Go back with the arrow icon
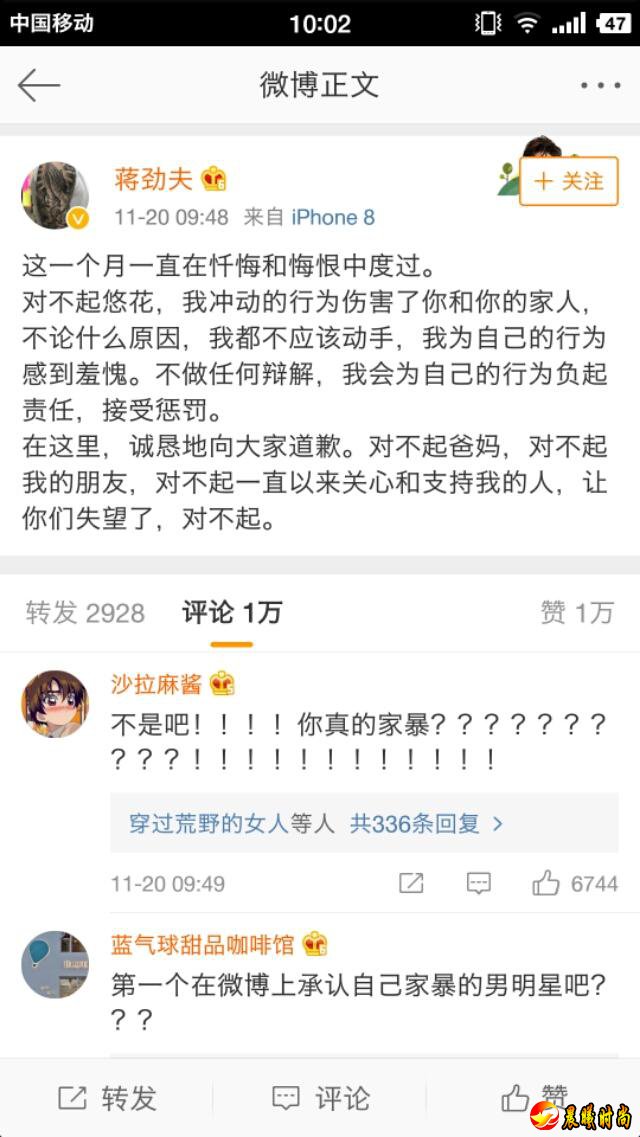The height and width of the screenshot is (1137, 640). pyautogui.click(x=39, y=86)
